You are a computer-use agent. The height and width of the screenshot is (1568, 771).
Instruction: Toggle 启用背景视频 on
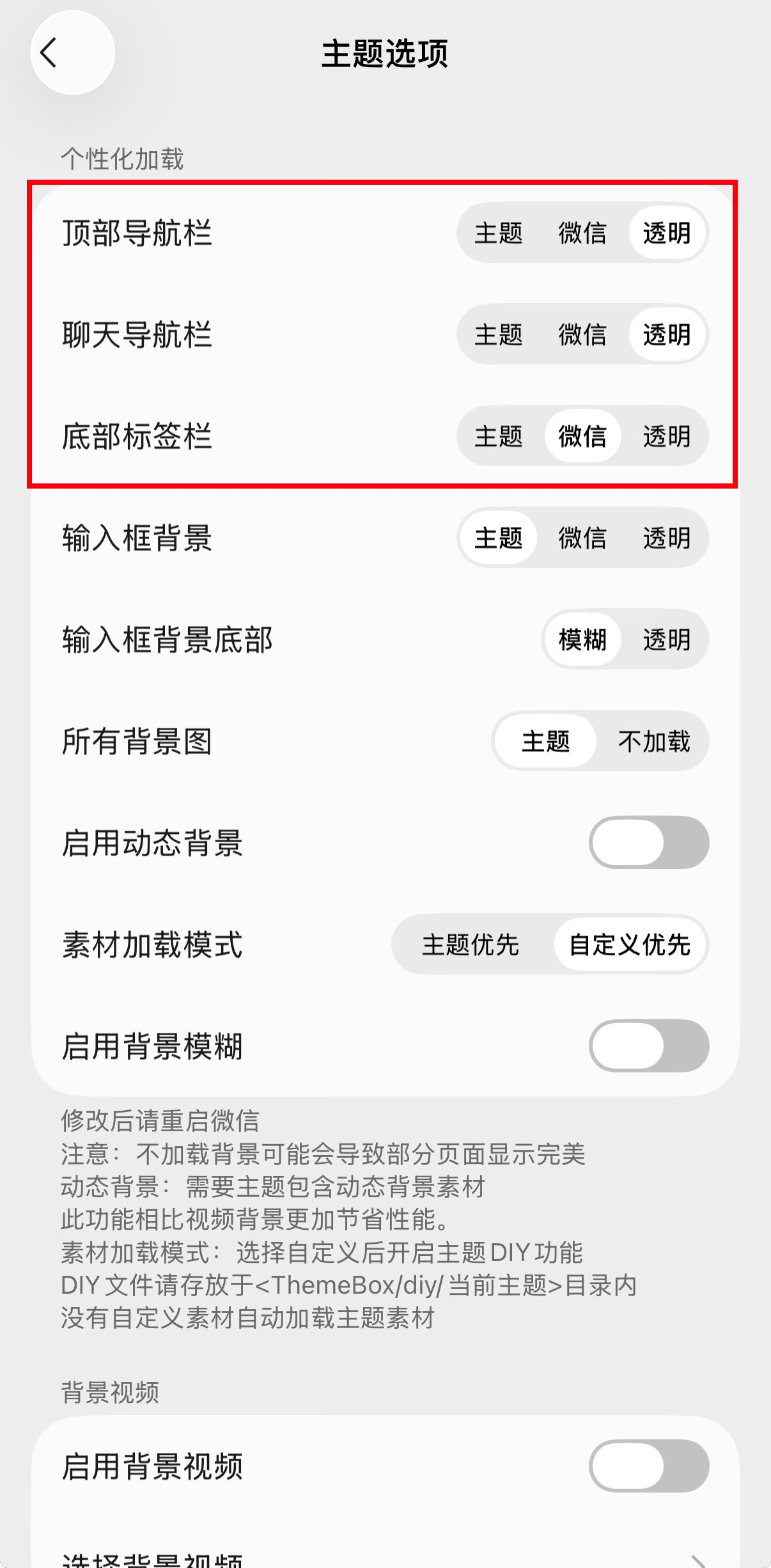pos(649,1466)
